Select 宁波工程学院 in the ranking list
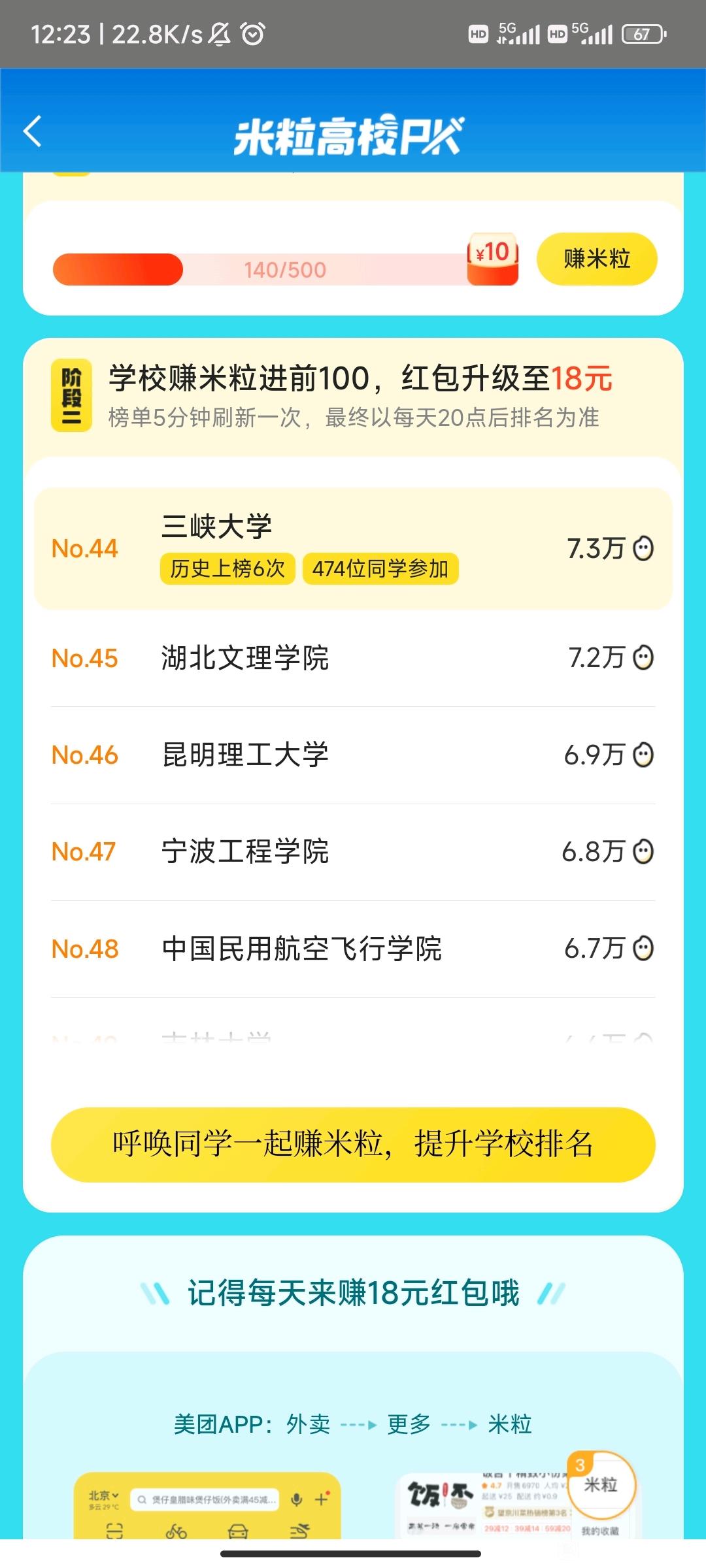 (x=353, y=852)
